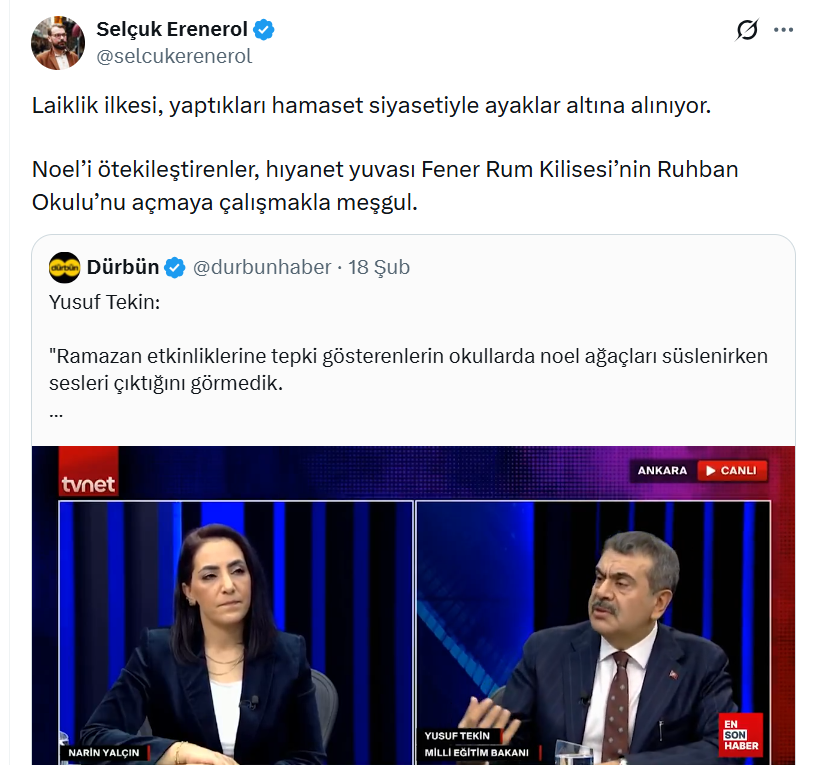This screenshot has width=813, height=765.
Task: Open the @selcukerenerol handle
Action: pos(174,57)
